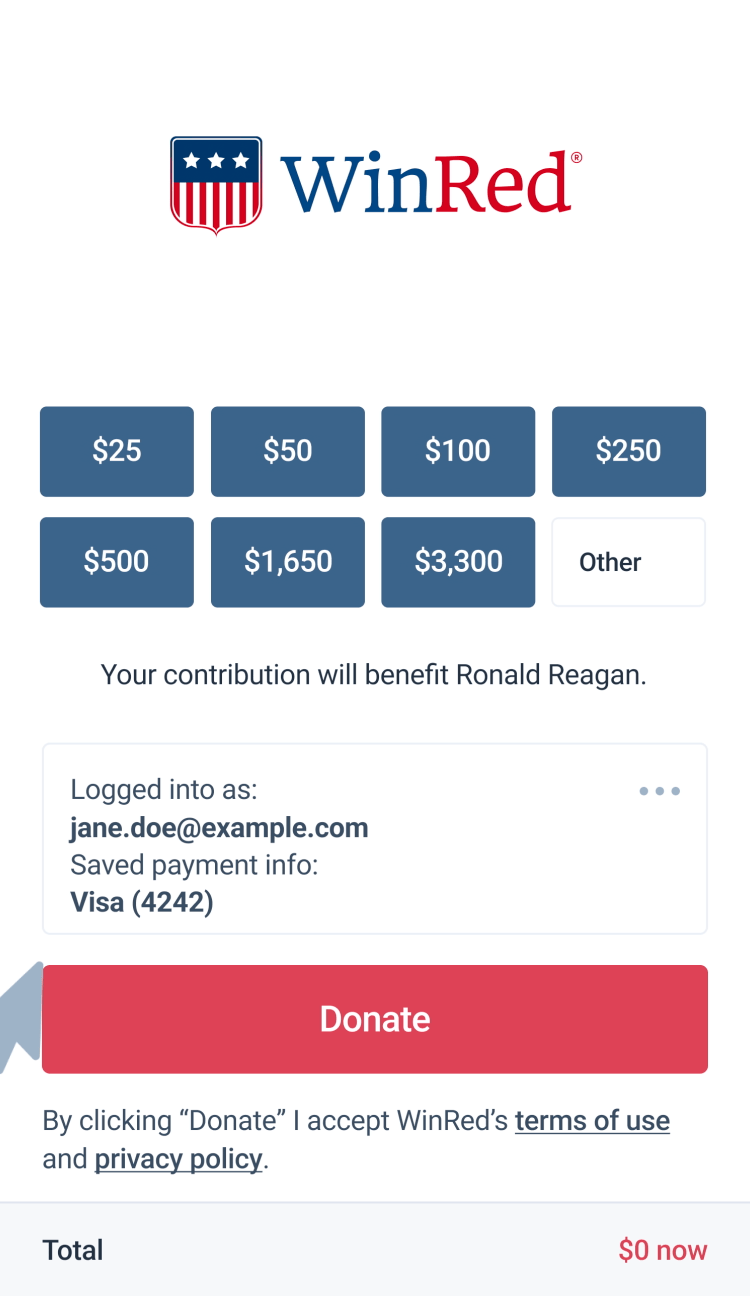Choose the $500 donation amount
Viewport: 750px width, 1296px height.
point(117,562)
